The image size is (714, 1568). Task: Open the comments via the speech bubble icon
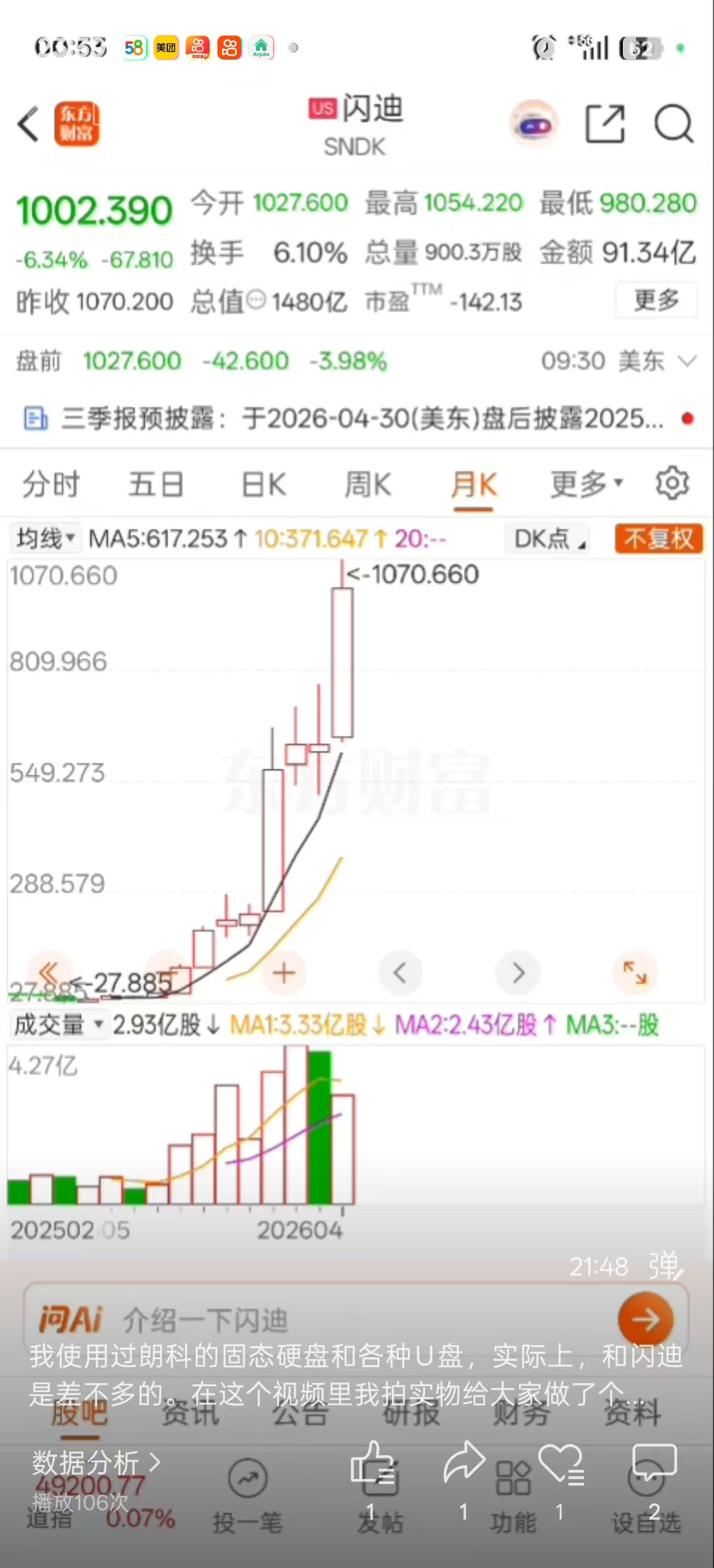pos(654,1462)
